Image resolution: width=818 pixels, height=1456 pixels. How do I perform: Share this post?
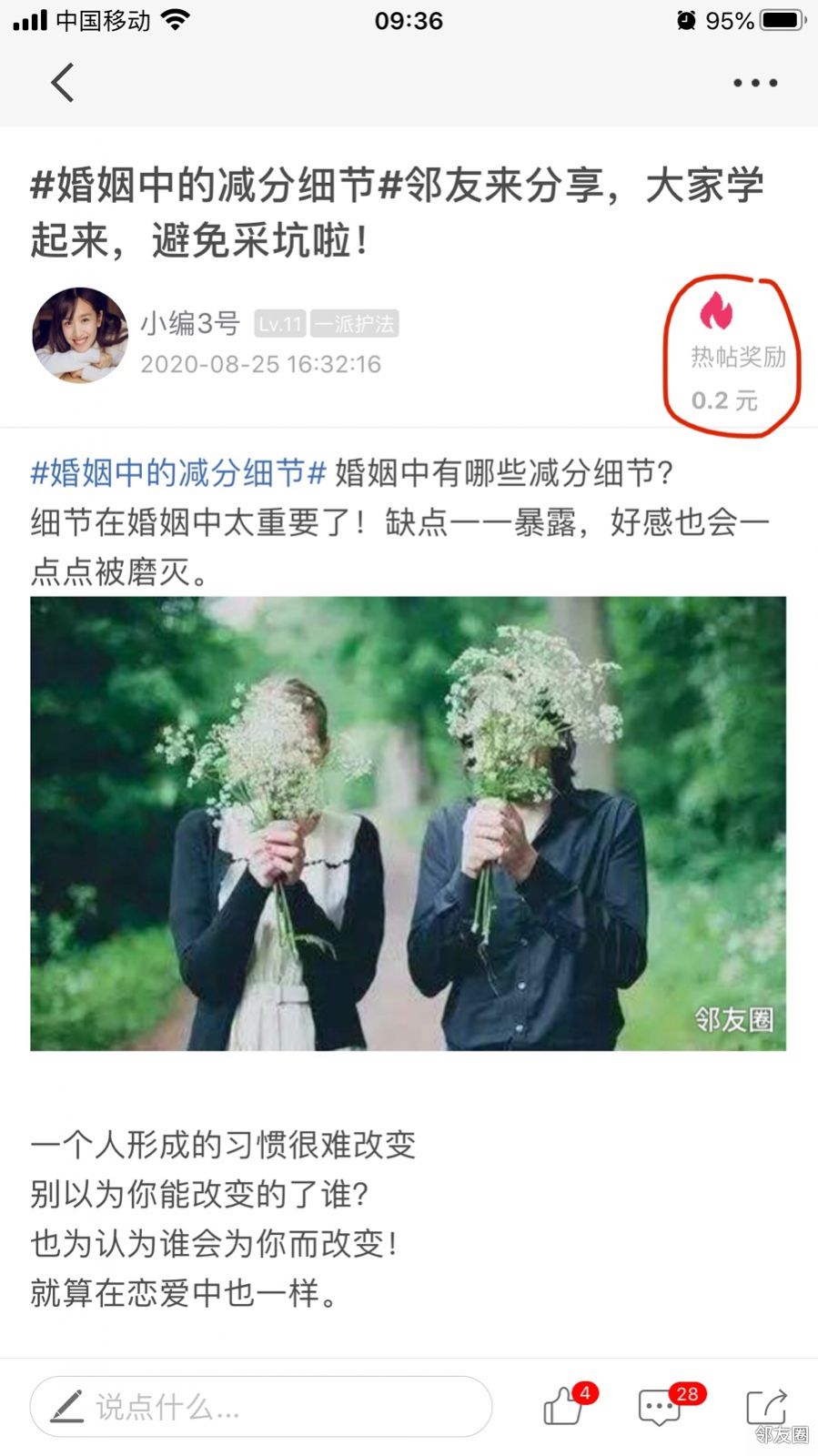[x=765, y=1407]
